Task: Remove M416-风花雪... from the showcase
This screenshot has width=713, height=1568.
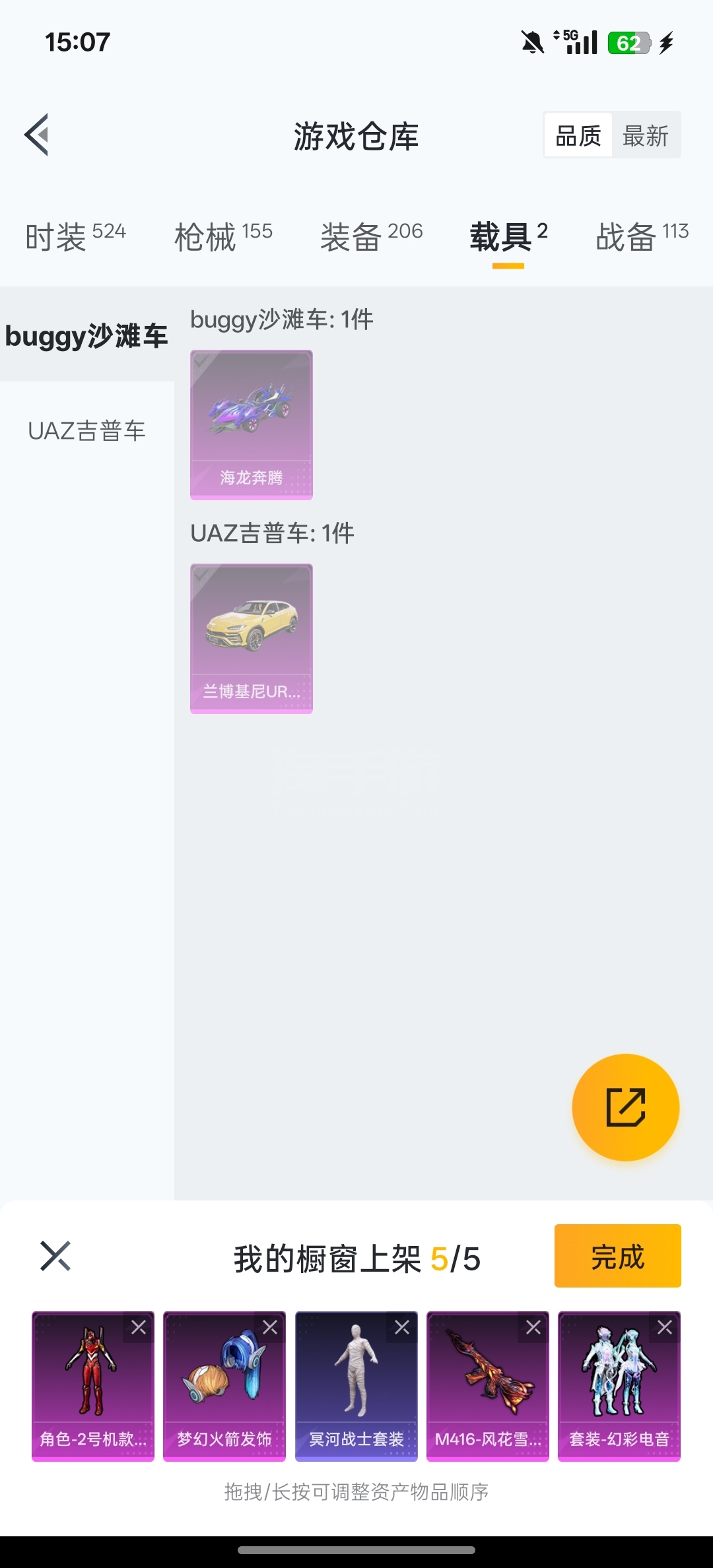Action: tap(533, 1327)
